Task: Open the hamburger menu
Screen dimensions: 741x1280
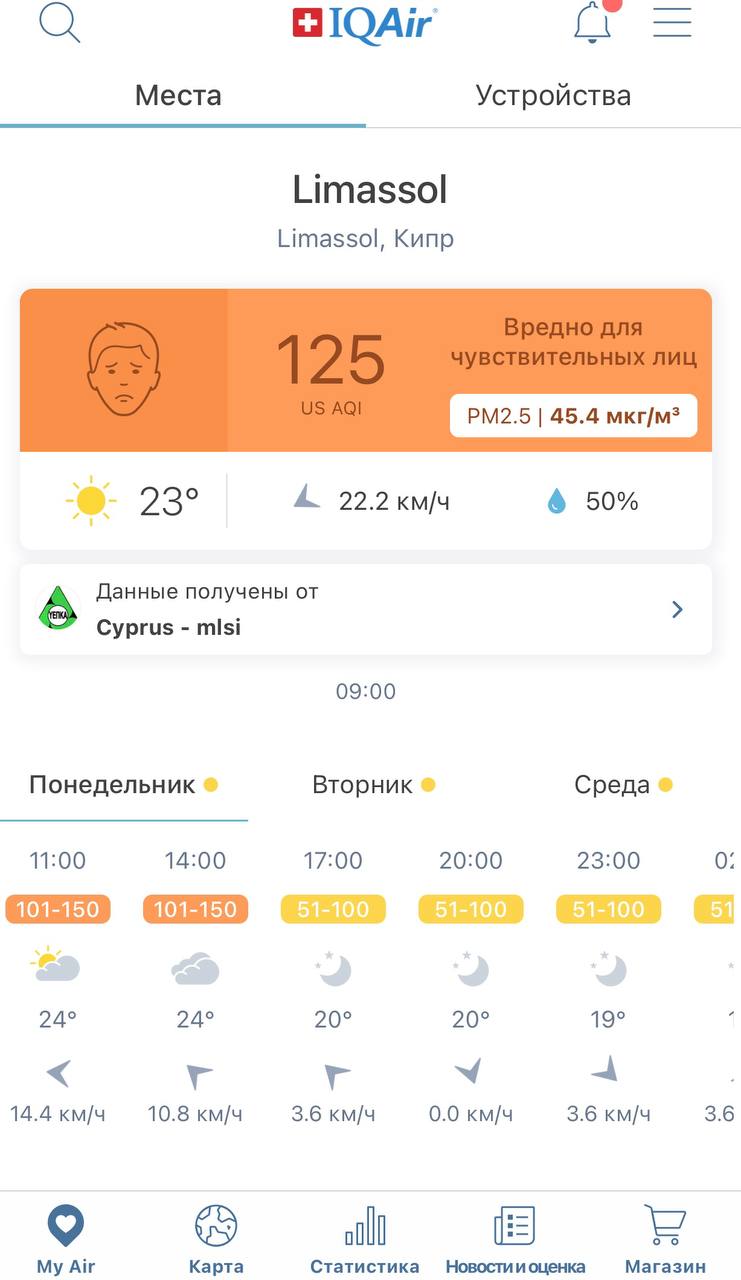Action: pyautogui.click(x=672, y=23)
